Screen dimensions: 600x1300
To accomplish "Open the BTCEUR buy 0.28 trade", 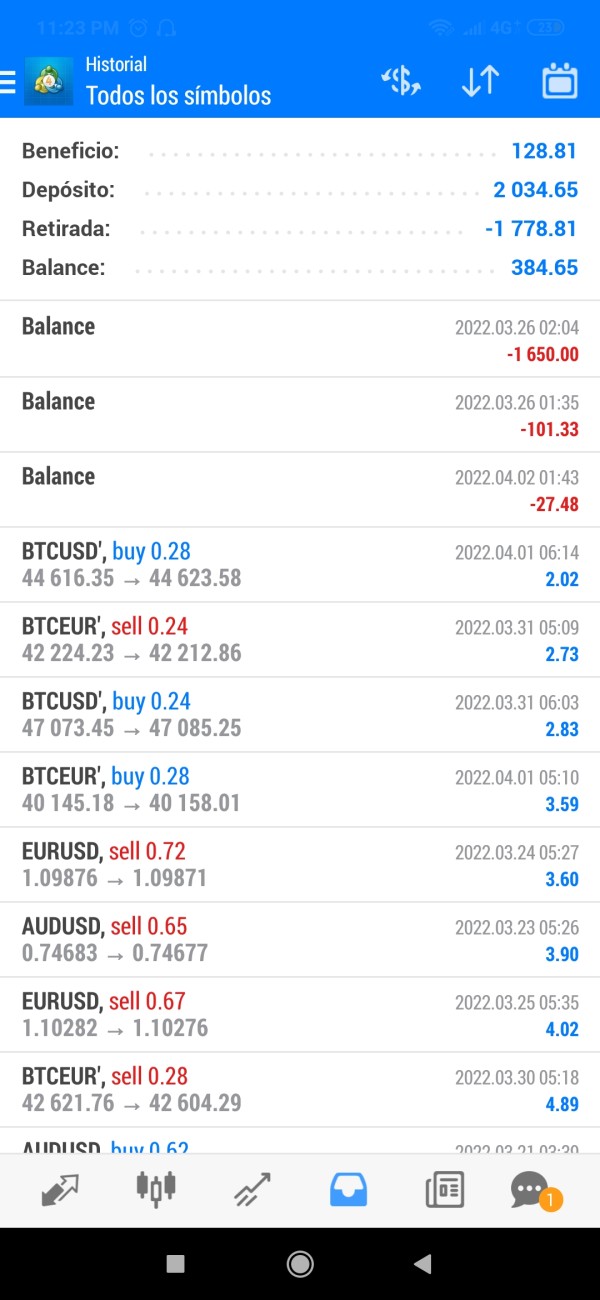I will pos(300,789).
